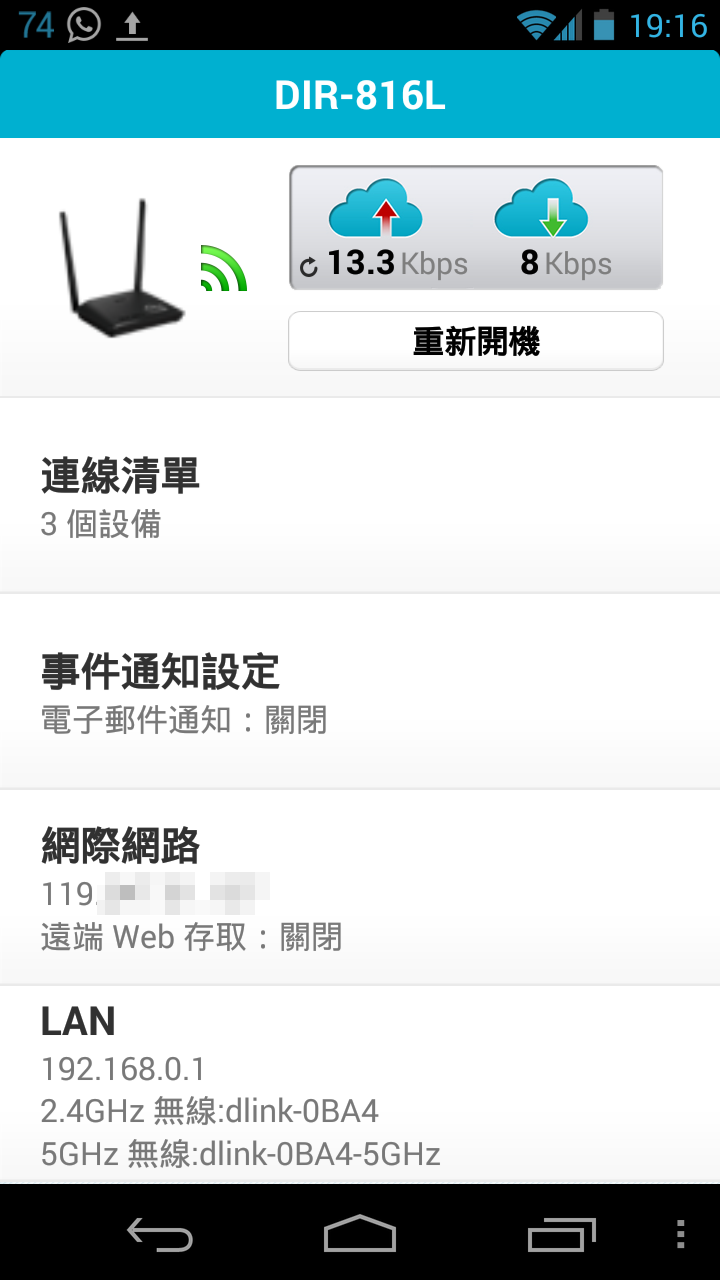
Task: Go to the home screen
Action: [360, 1234]
